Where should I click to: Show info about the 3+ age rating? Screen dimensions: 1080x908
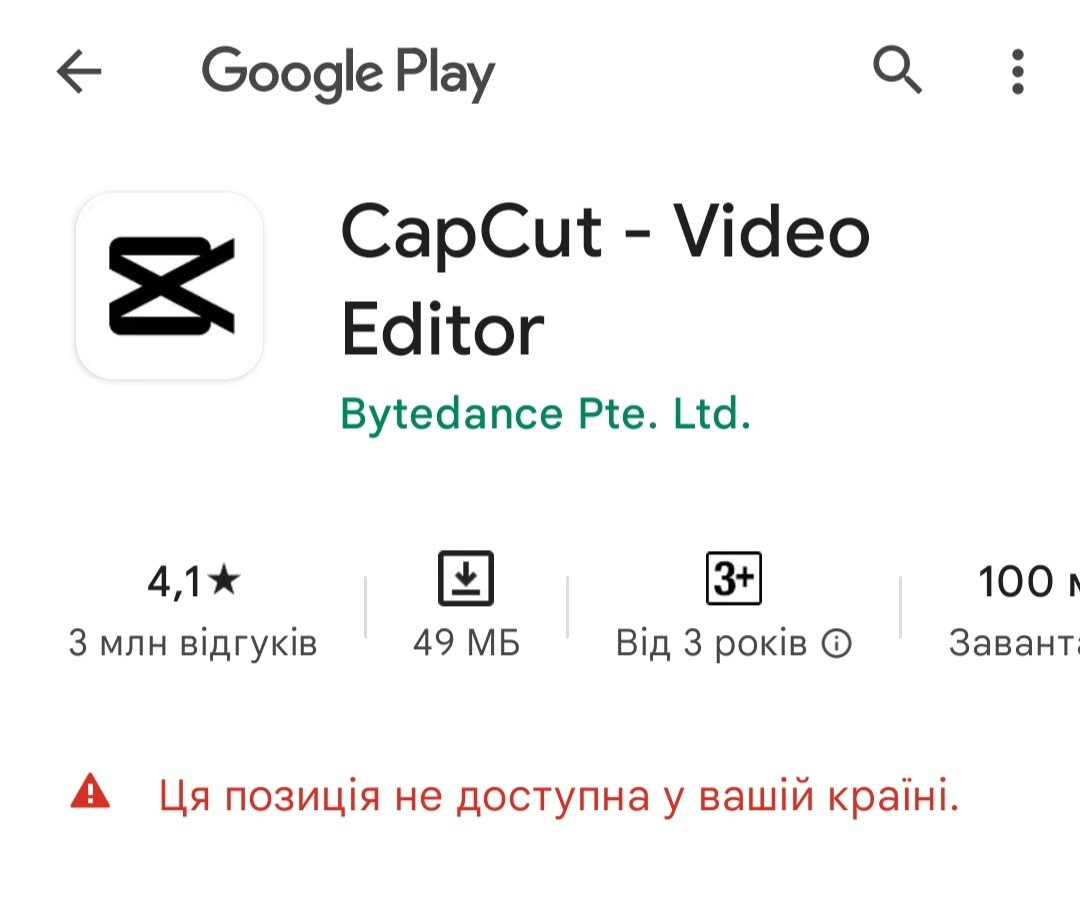pyautogui.click(x=835, y=645)
